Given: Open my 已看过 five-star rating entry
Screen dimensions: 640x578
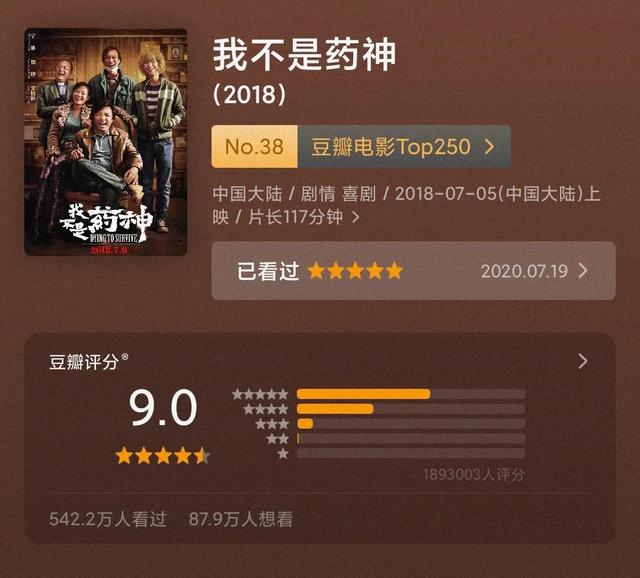Looking at the screenshot, I should pos(412,271).
